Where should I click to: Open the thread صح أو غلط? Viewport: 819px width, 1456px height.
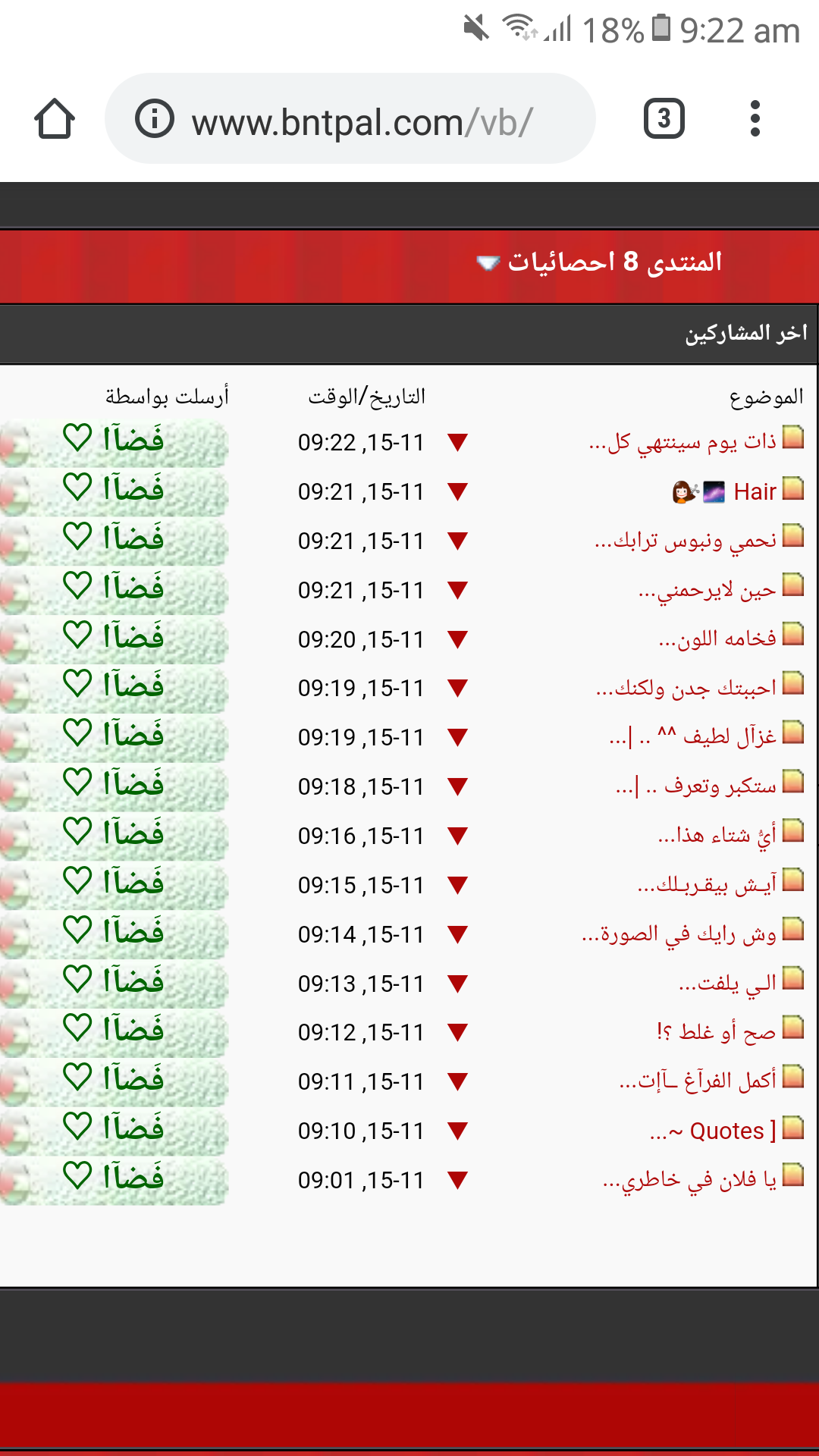click(x=717, y=1033)
